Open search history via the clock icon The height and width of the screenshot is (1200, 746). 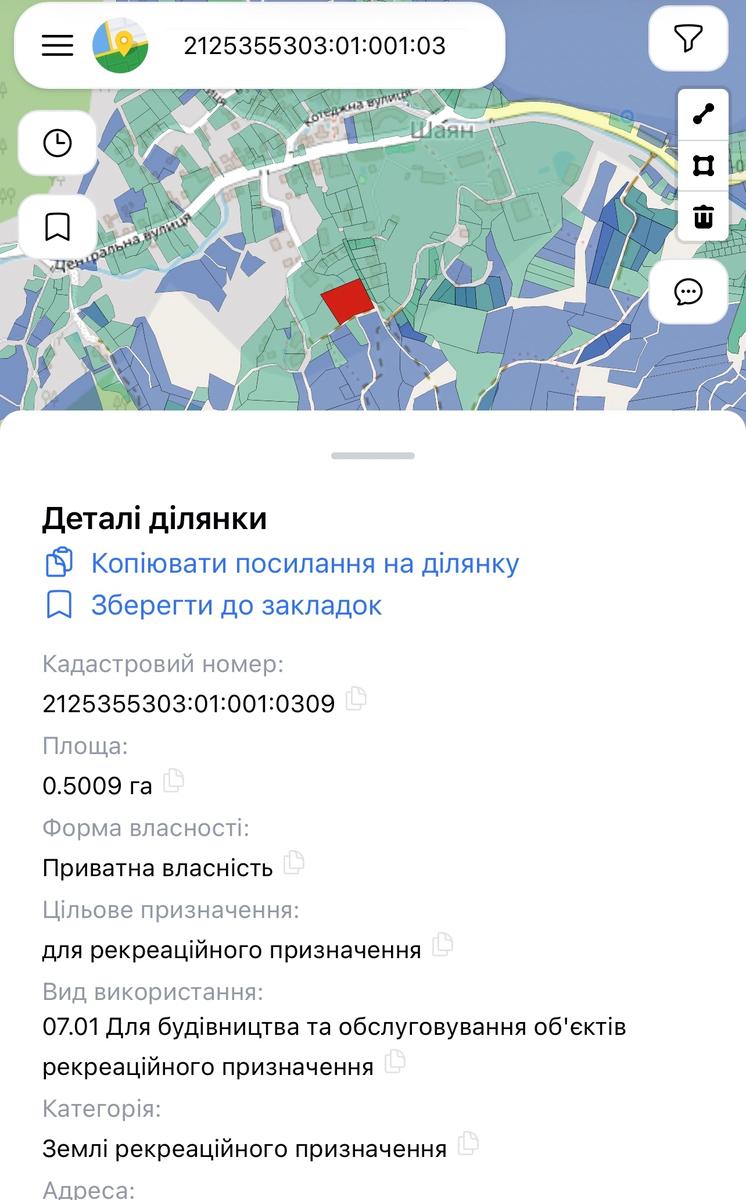(57, 143)
